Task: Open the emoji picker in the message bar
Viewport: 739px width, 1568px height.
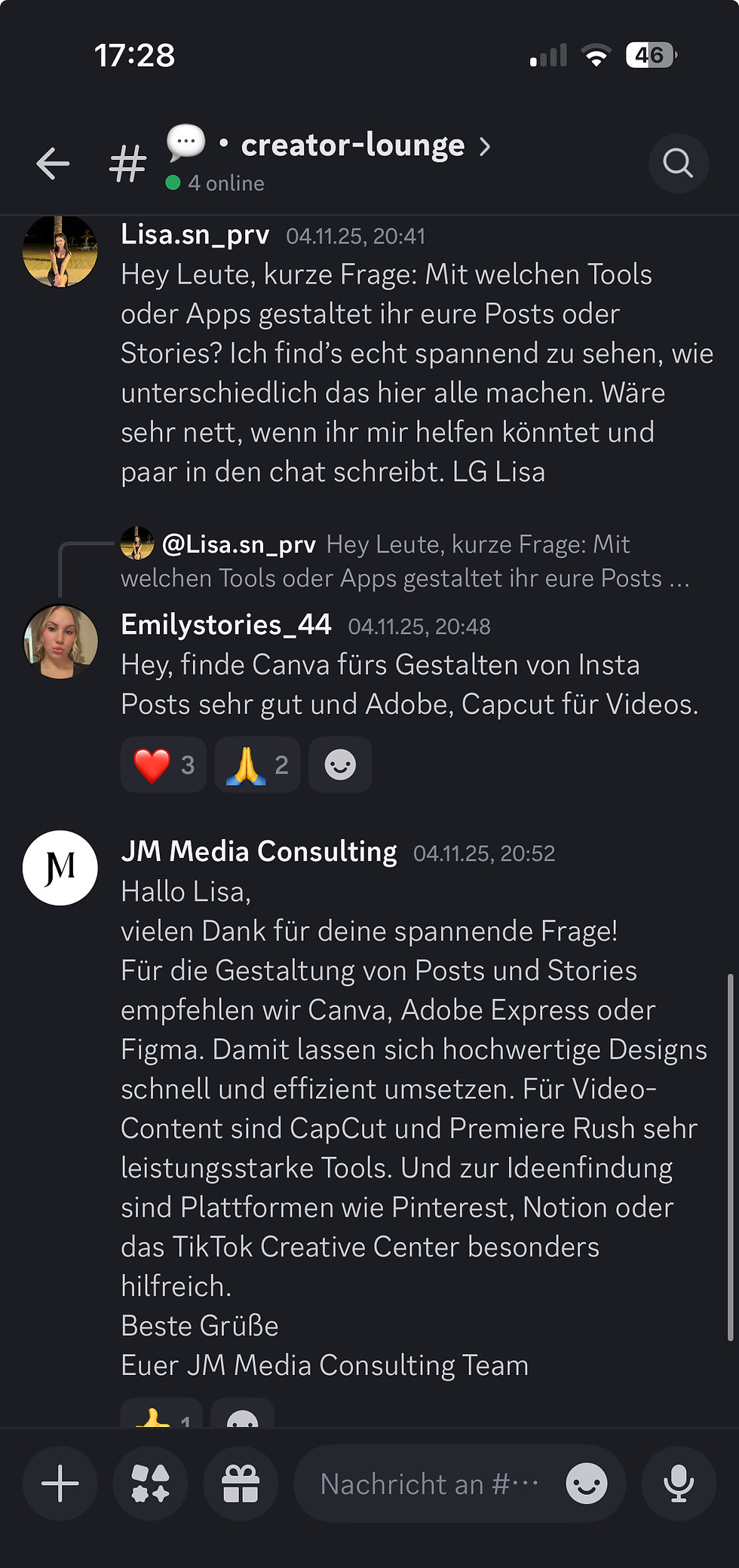Action: 587,1484
